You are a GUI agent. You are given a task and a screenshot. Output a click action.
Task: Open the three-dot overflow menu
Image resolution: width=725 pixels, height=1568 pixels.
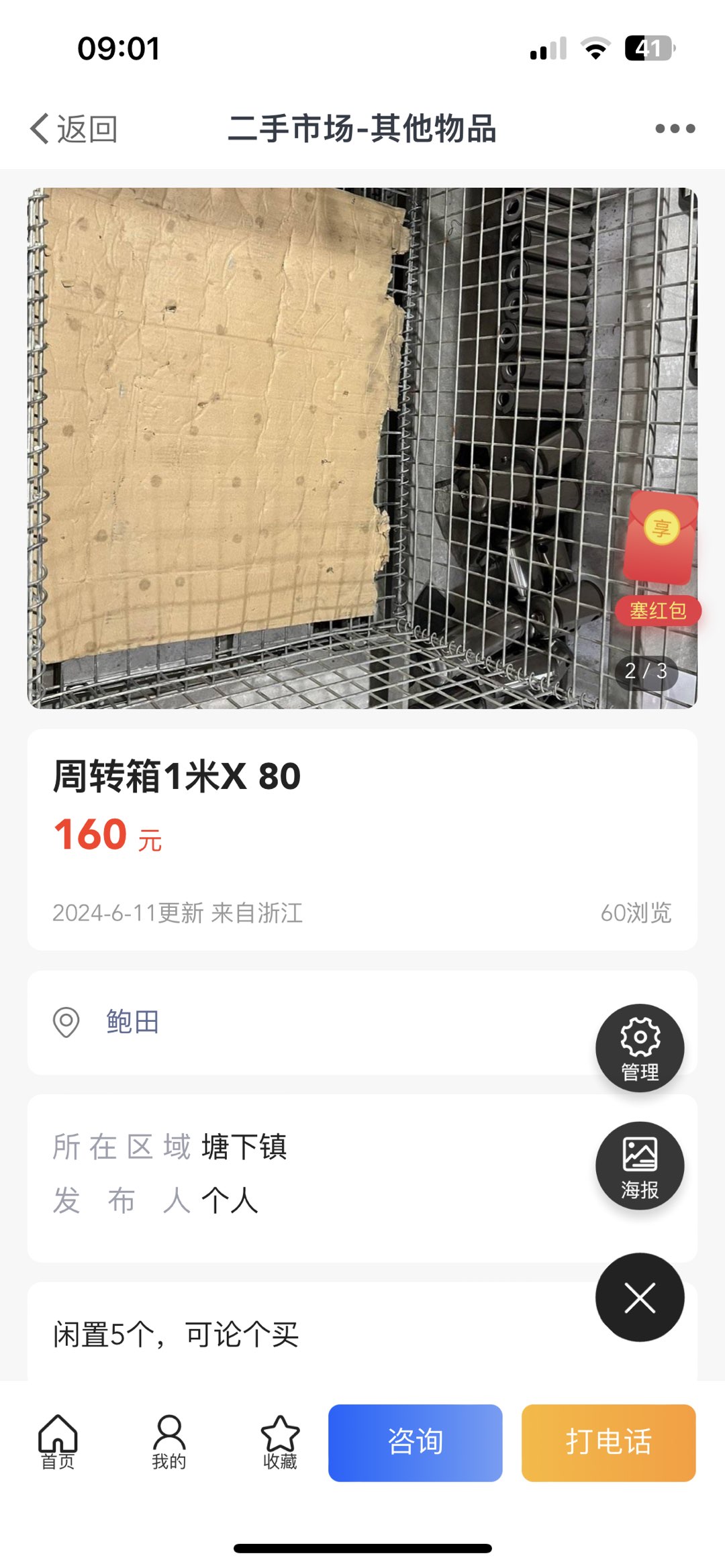pos(675,128)
